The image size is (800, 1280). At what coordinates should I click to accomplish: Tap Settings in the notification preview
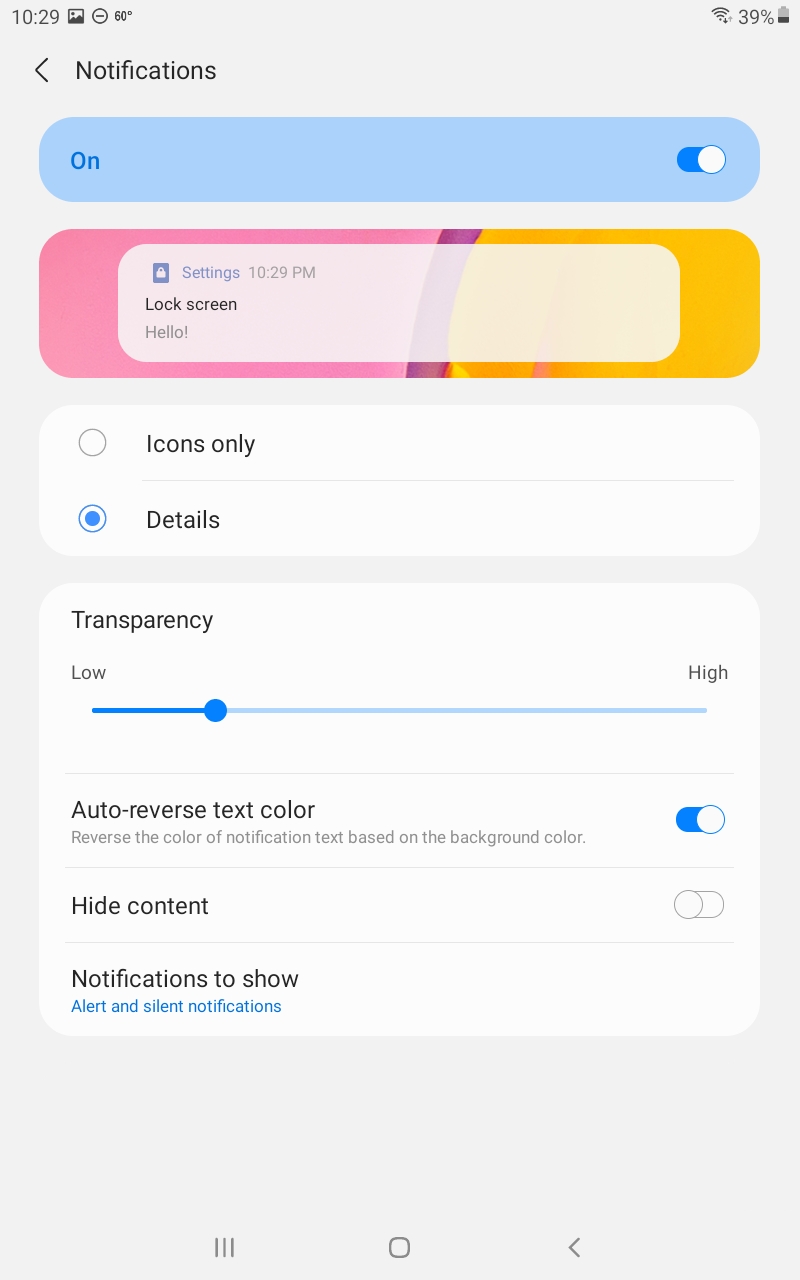point(210,272)
